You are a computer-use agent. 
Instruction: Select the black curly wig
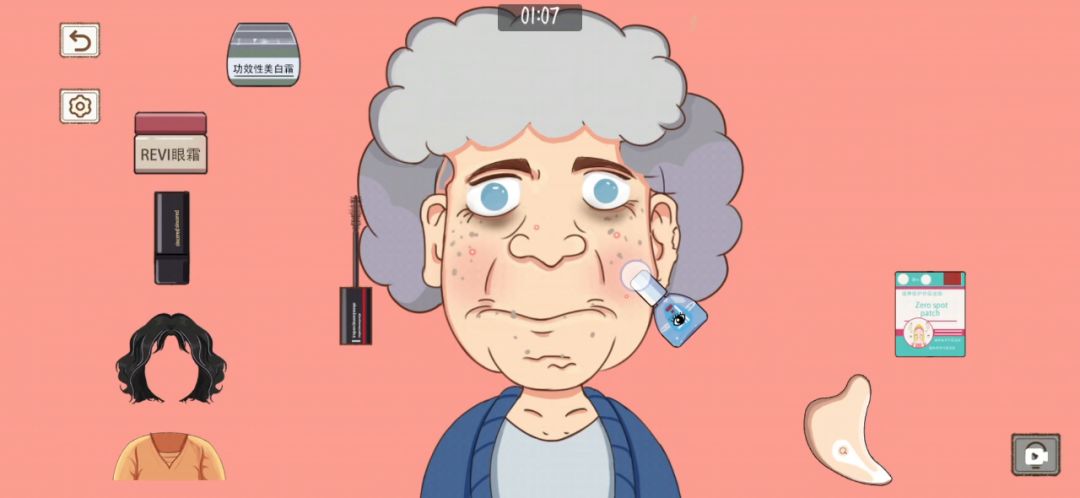(x=170, y=357)
